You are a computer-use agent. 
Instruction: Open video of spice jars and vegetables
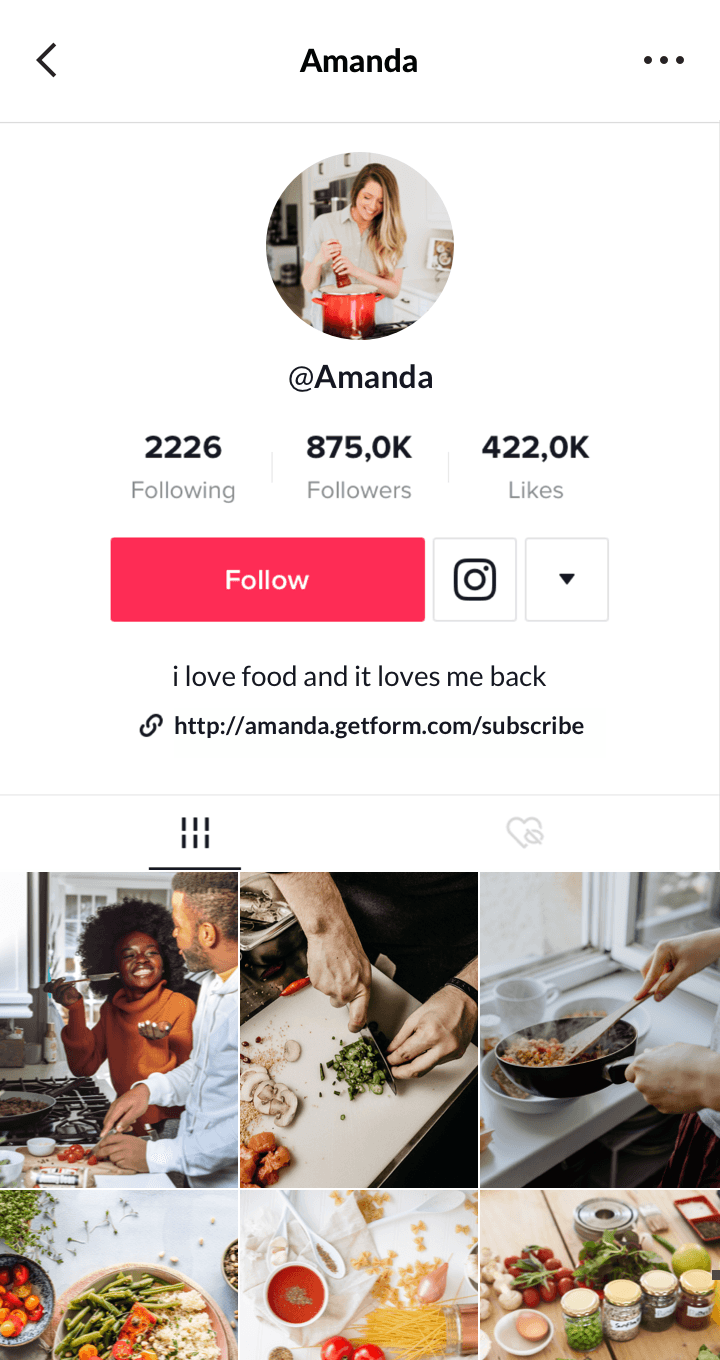point(600,1275)
